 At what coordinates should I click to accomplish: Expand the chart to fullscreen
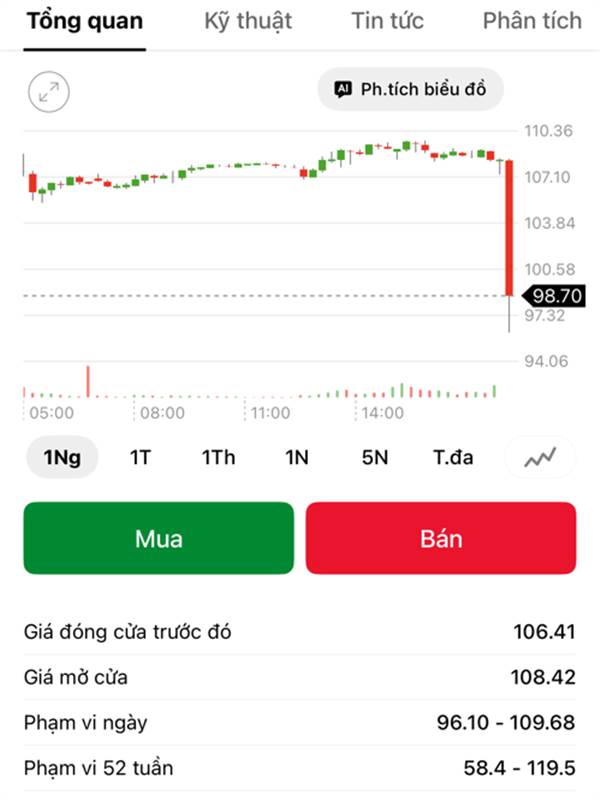tap(47, 91)
